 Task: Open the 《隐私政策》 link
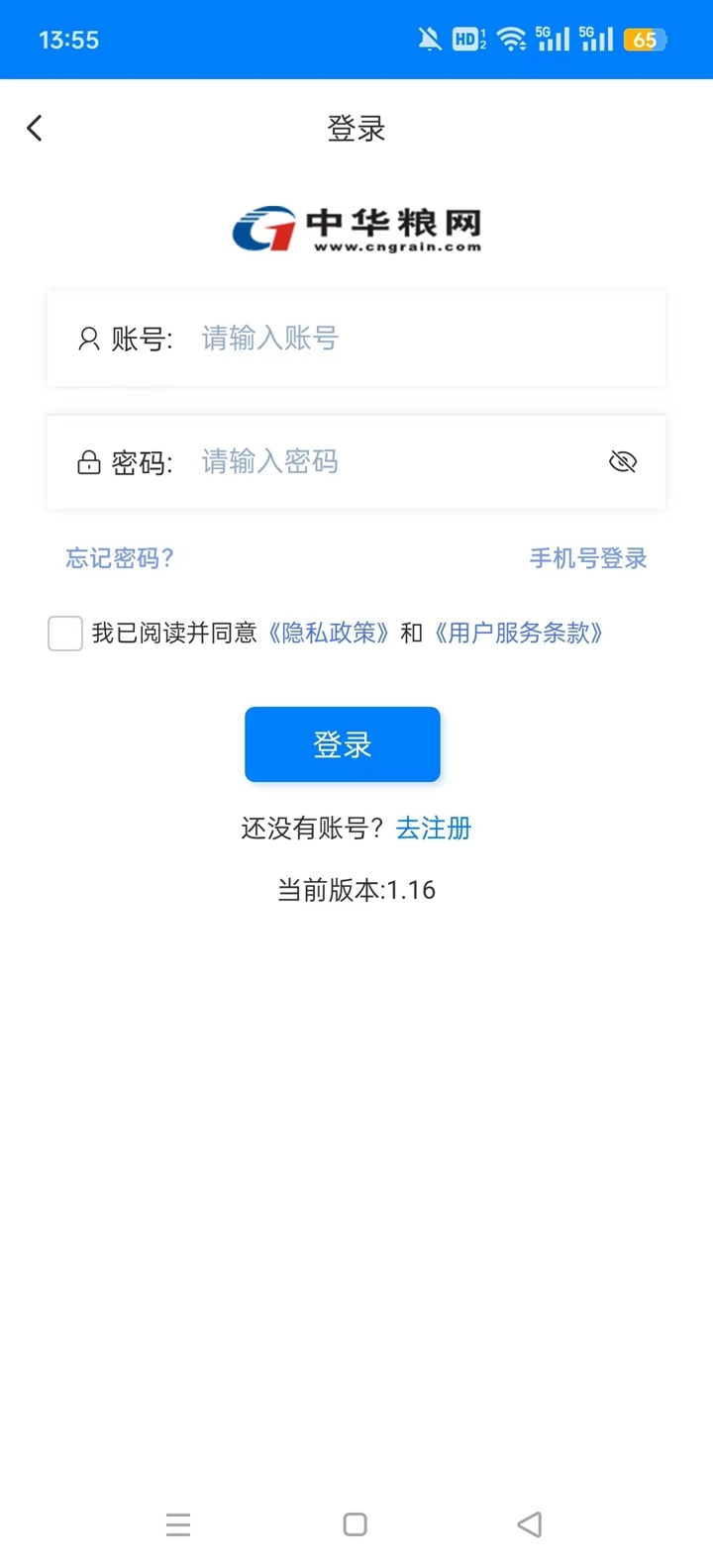329,634
